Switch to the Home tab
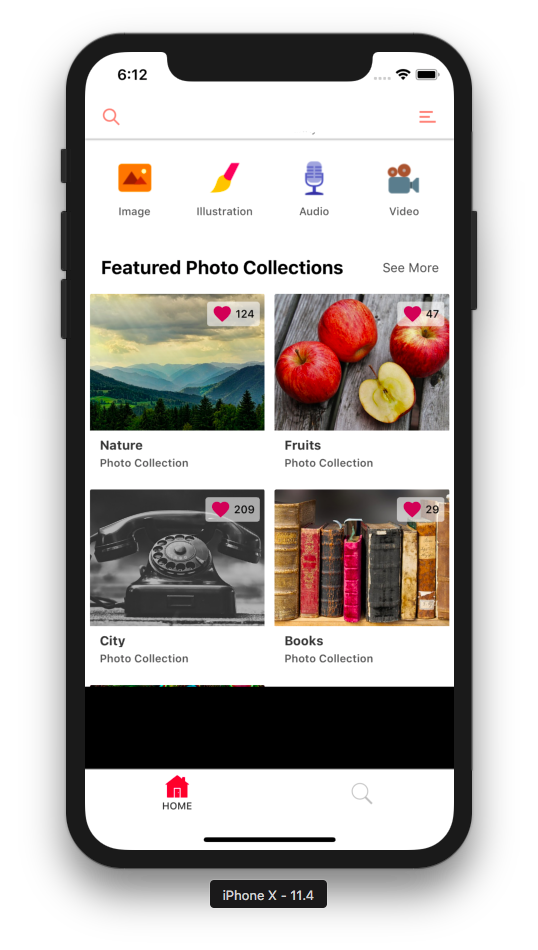Image resolution: width=538 pixels, height=950 pixels. point(177,793)
